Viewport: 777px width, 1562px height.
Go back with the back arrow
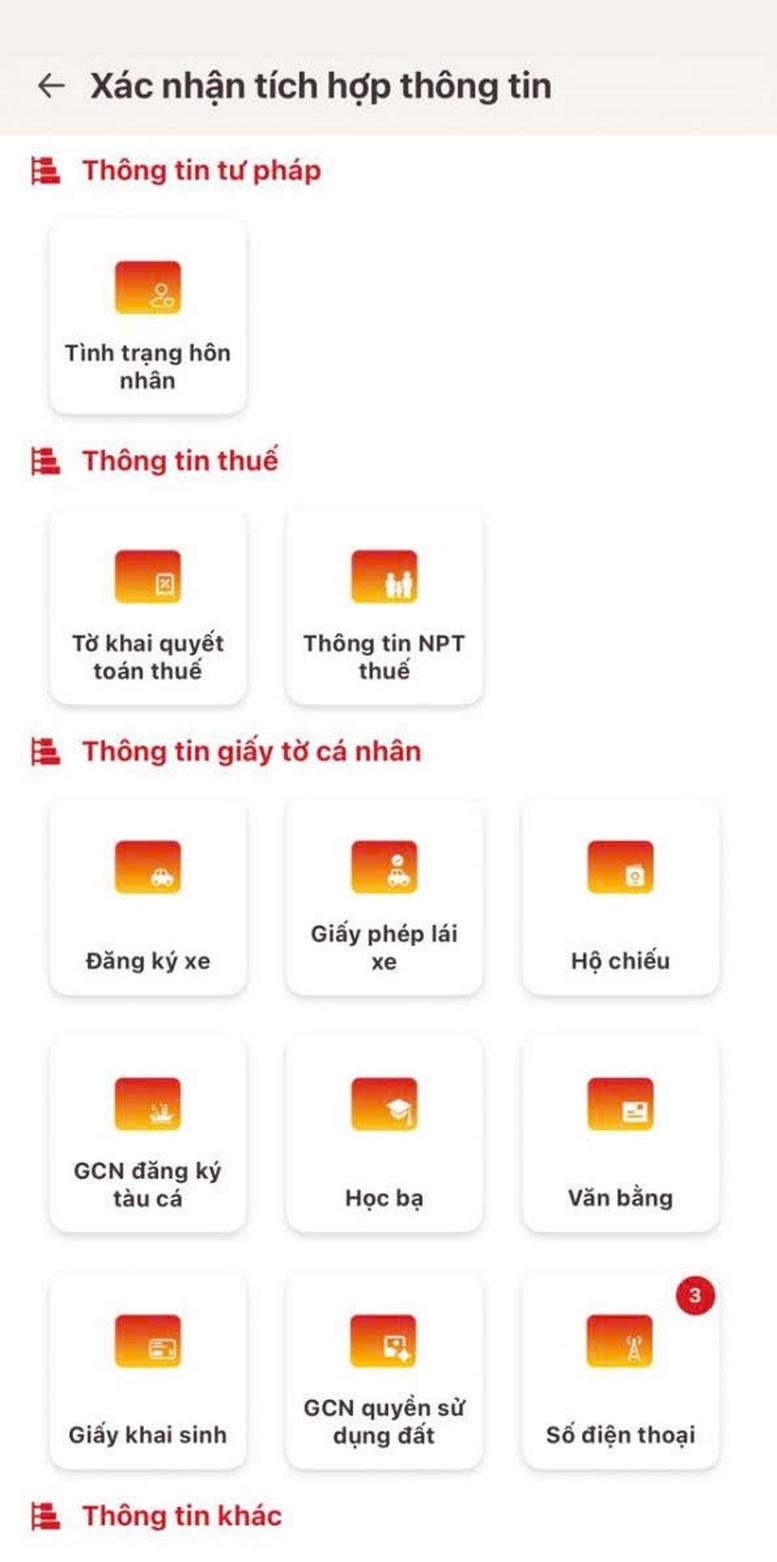[51, 86]
